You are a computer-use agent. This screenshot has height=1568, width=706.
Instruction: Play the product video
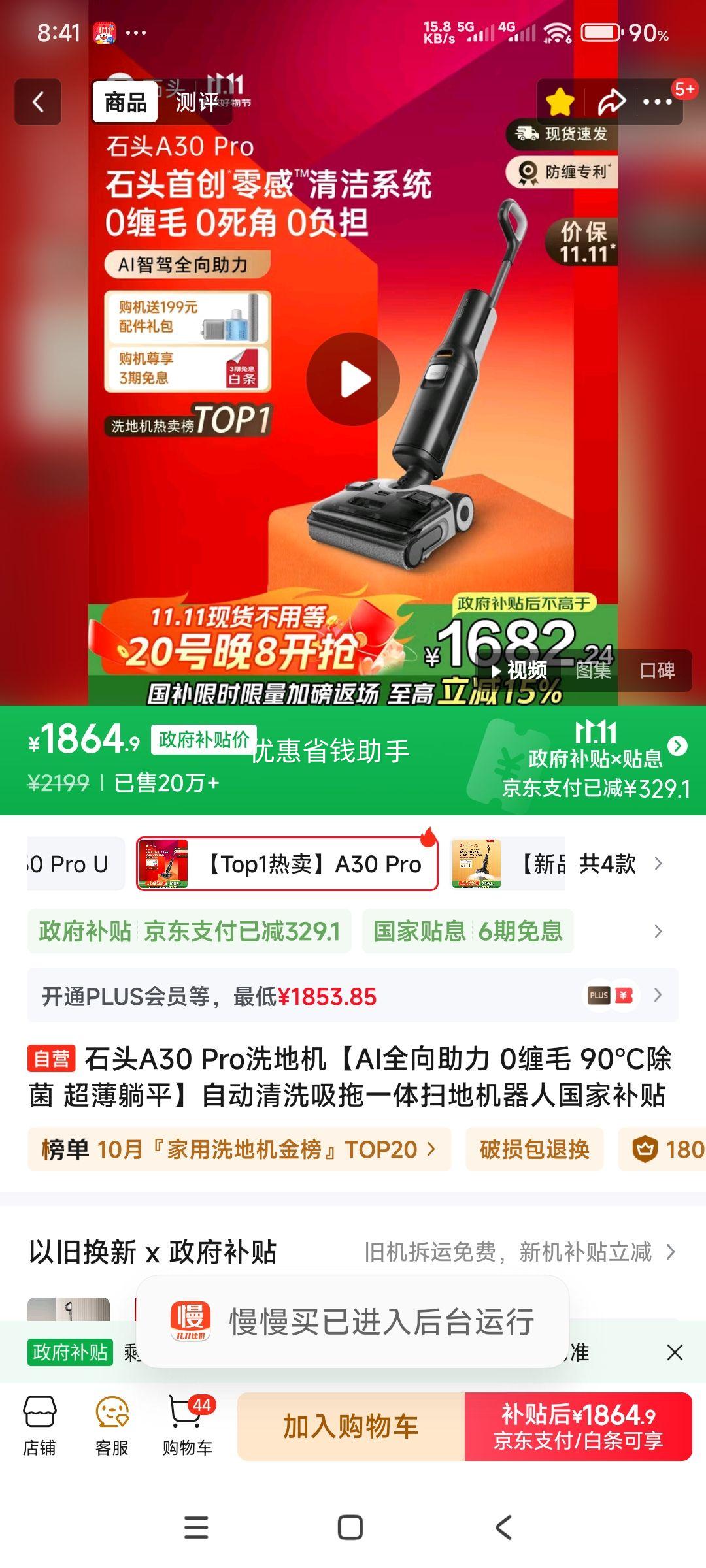[353, 379]
